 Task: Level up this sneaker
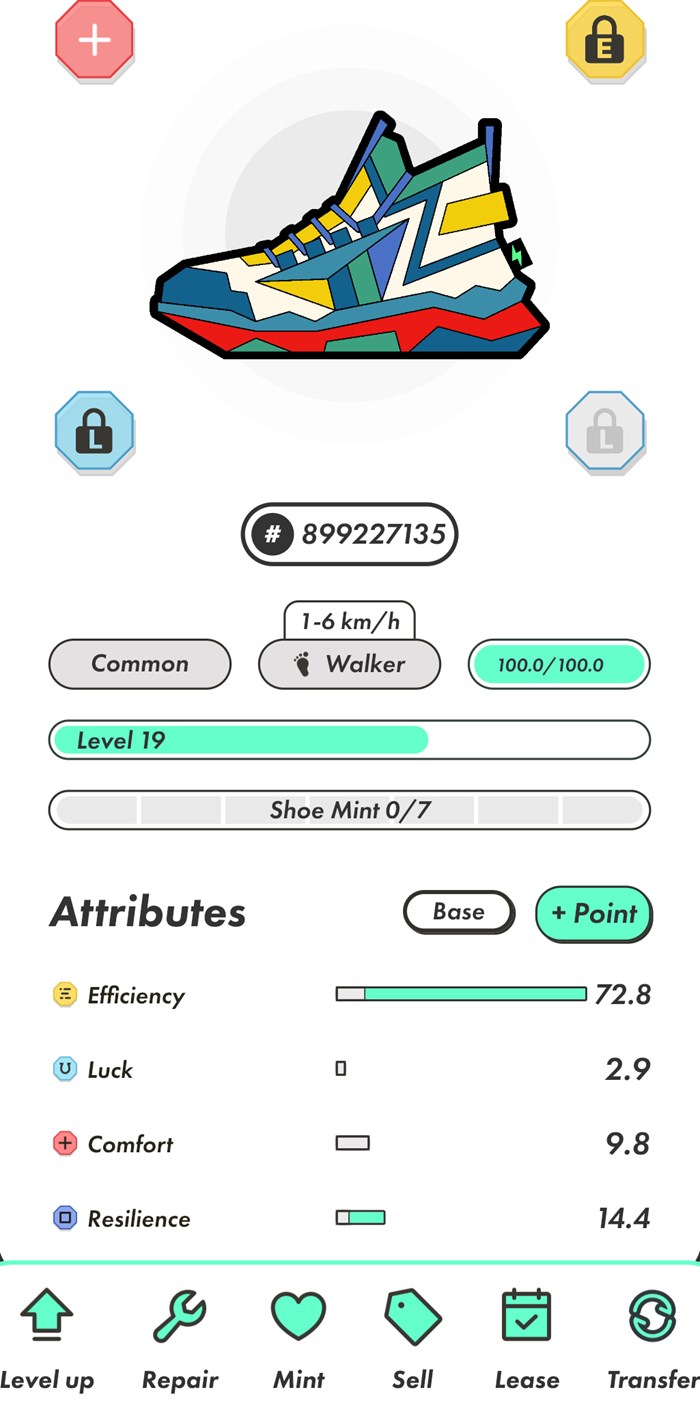pyautogui.click(x=47, y=1339)
